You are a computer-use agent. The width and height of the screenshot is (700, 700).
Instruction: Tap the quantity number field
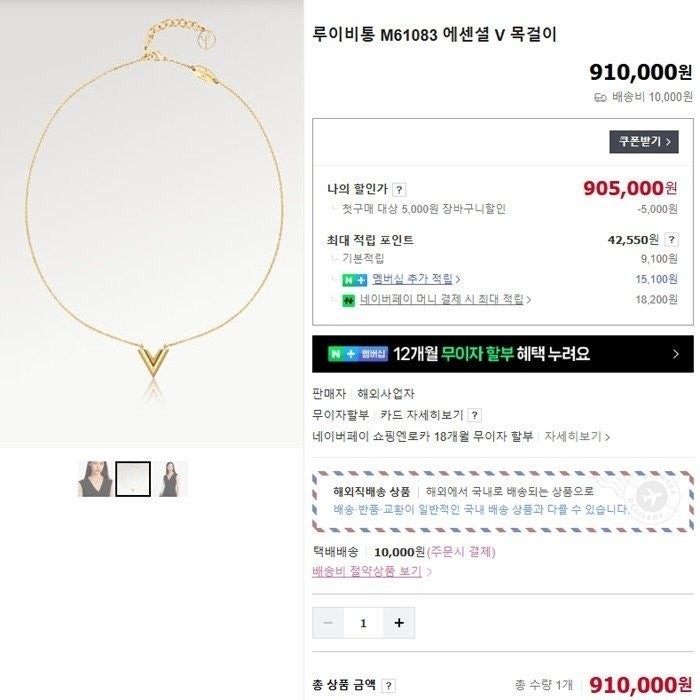363,623
